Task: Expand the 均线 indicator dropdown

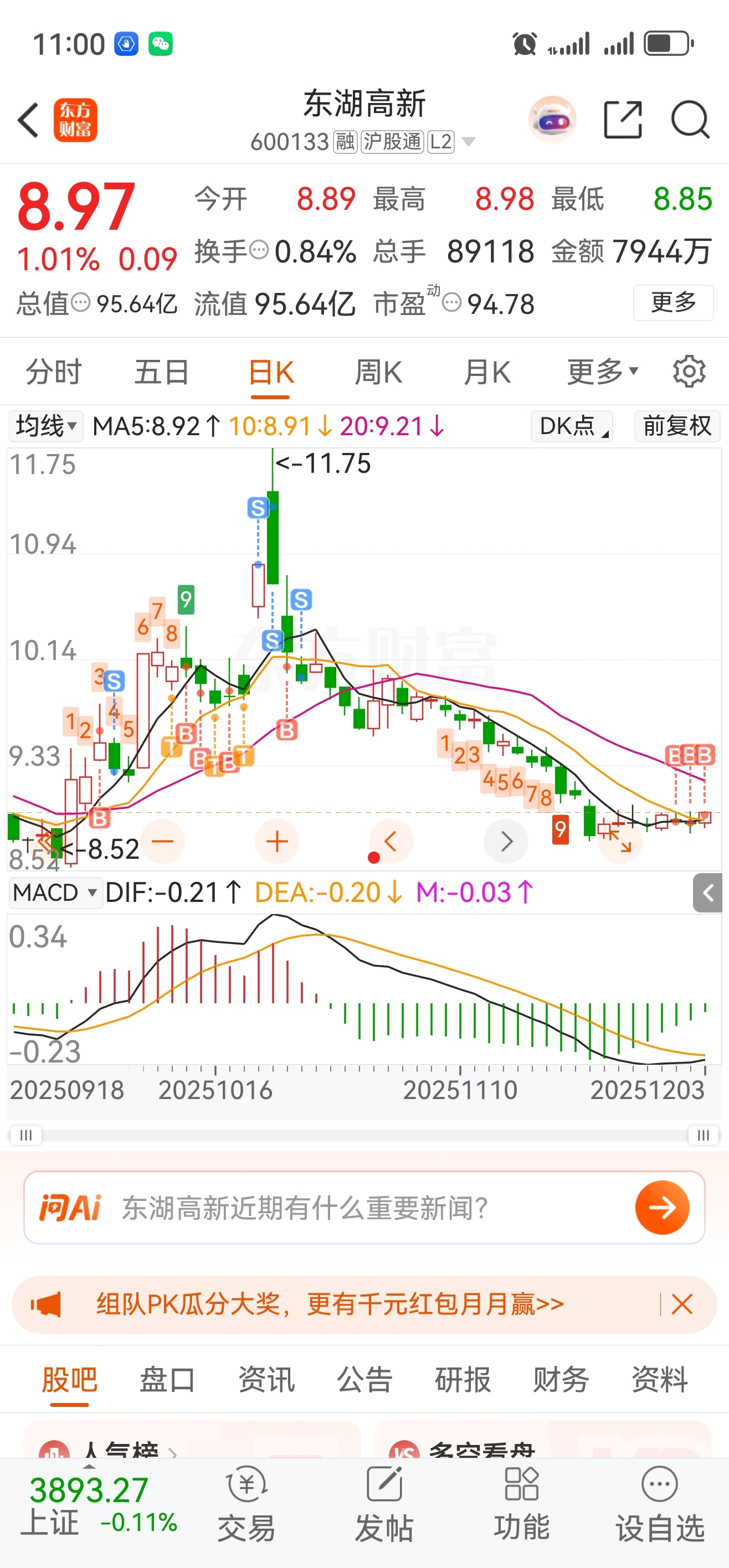Action: [x=47, y=426]
